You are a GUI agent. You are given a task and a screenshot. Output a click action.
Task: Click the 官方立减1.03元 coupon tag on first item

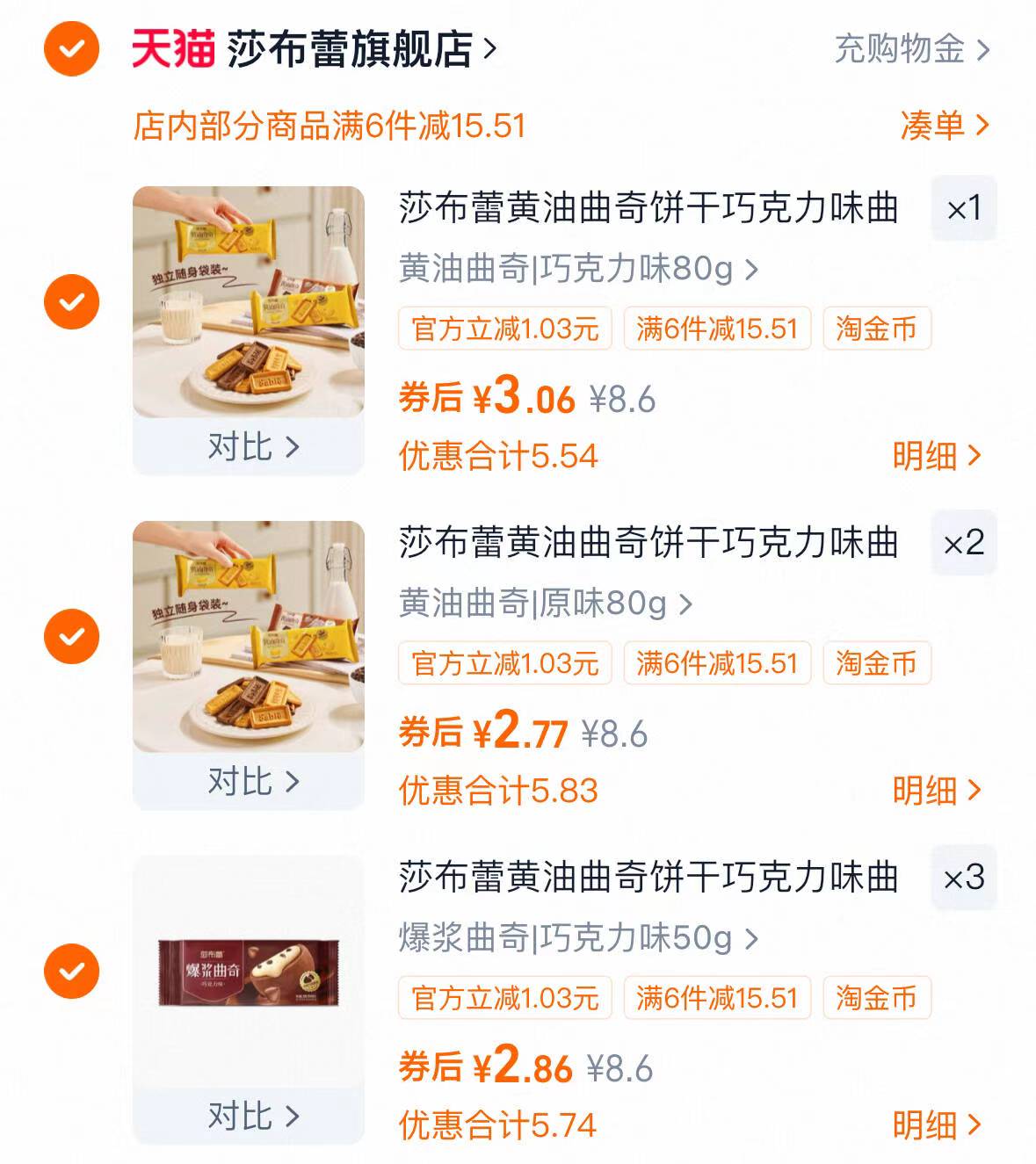505,329
